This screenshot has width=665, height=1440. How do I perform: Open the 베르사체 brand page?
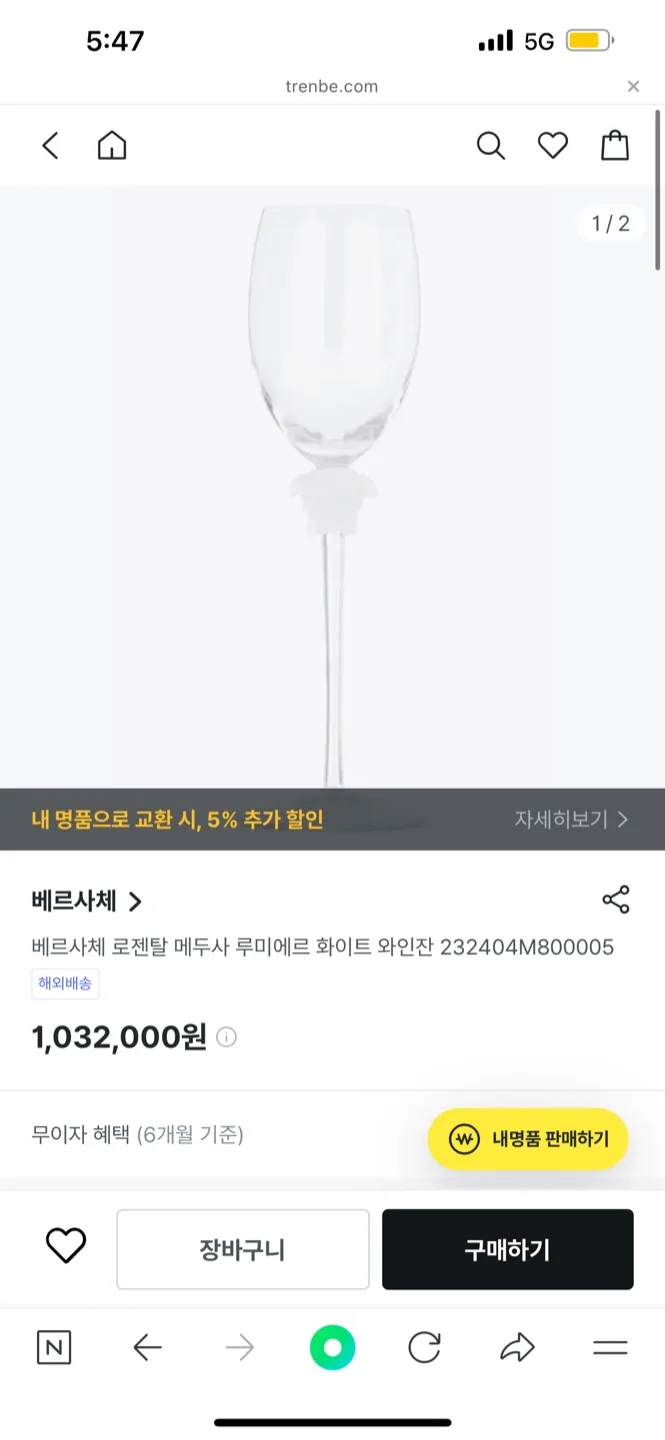click(87, 901)
